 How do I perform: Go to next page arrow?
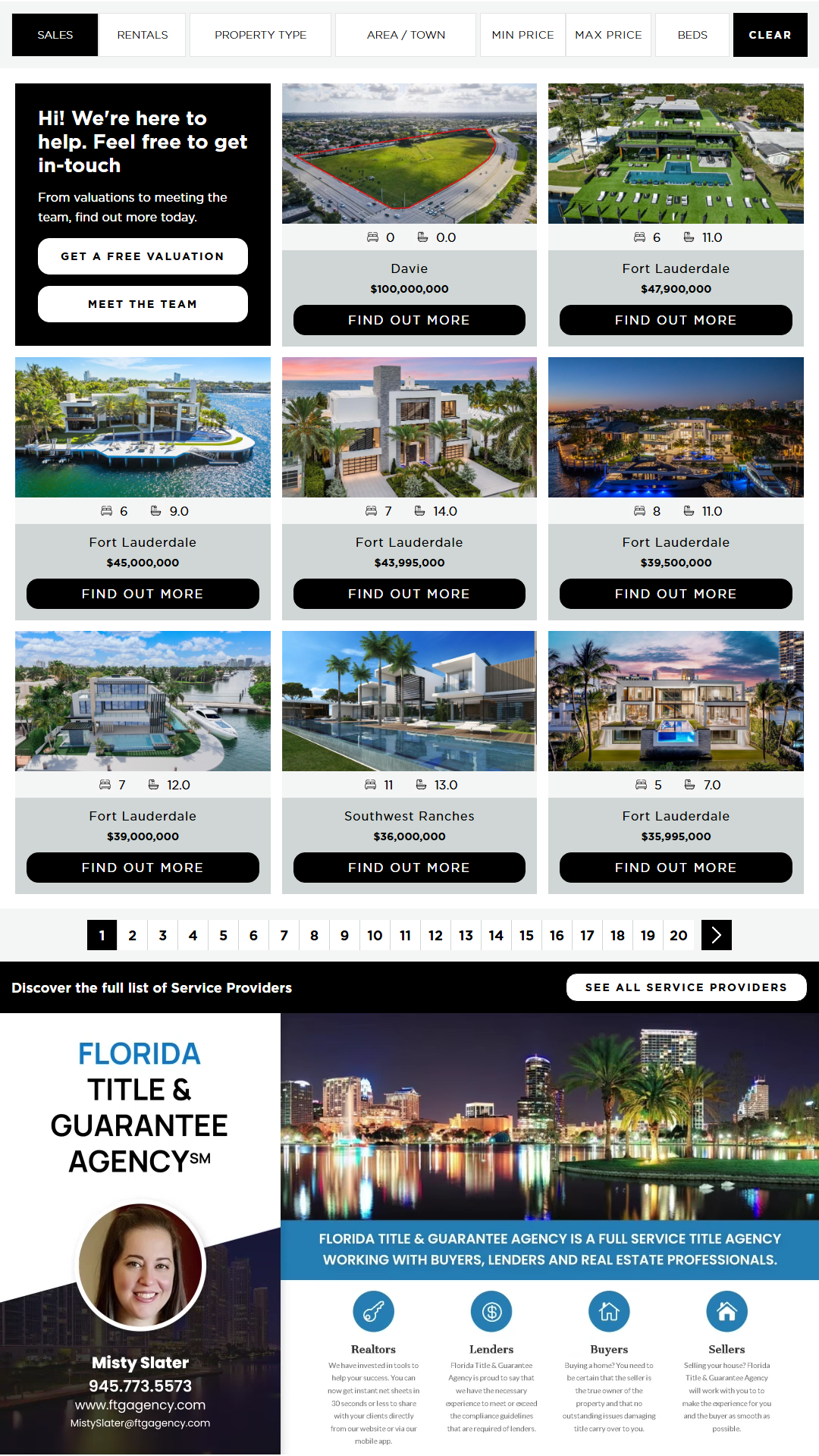[x=716, y=935]
